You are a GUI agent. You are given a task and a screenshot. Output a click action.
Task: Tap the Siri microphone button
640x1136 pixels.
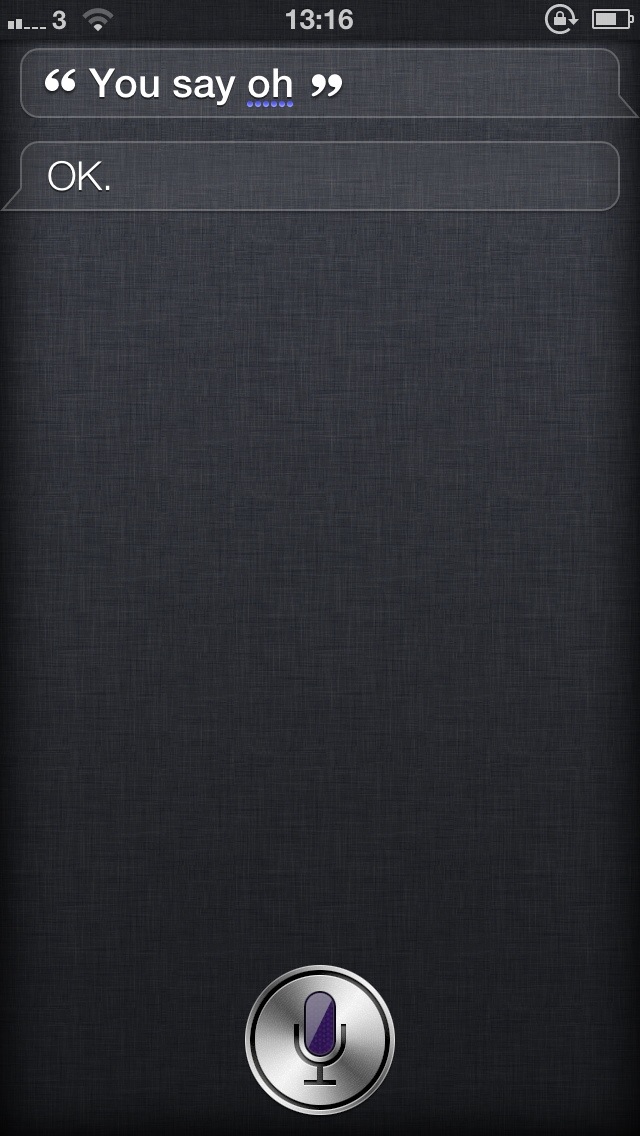320,1040
